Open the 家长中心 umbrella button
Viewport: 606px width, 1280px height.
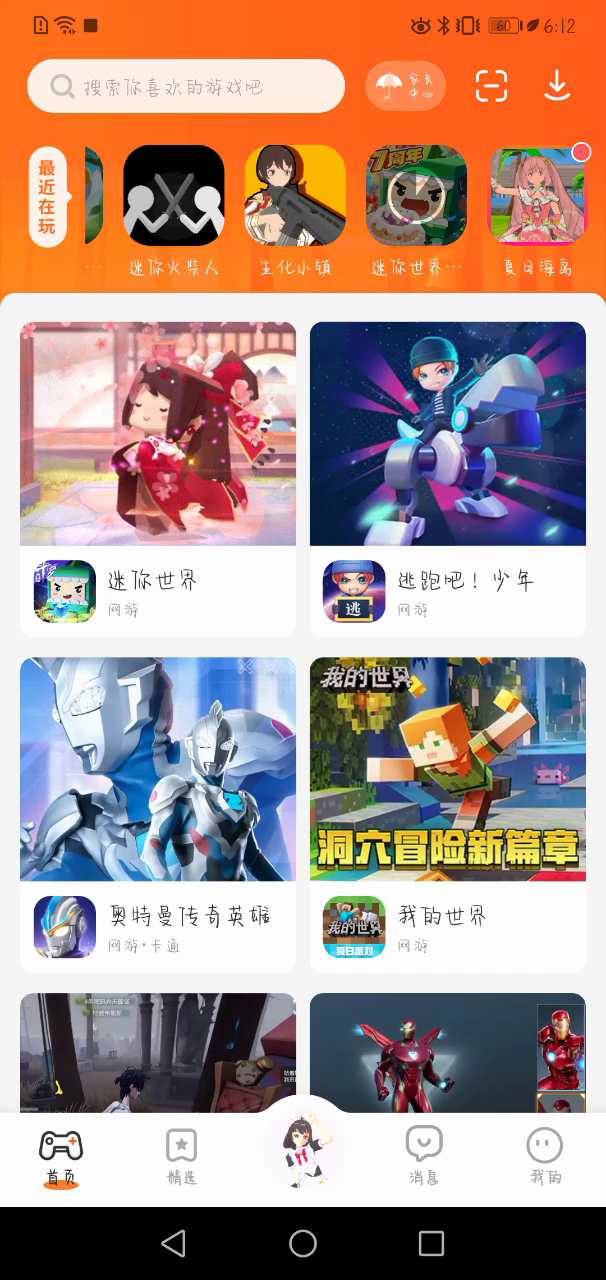click(x=405, y=87)
